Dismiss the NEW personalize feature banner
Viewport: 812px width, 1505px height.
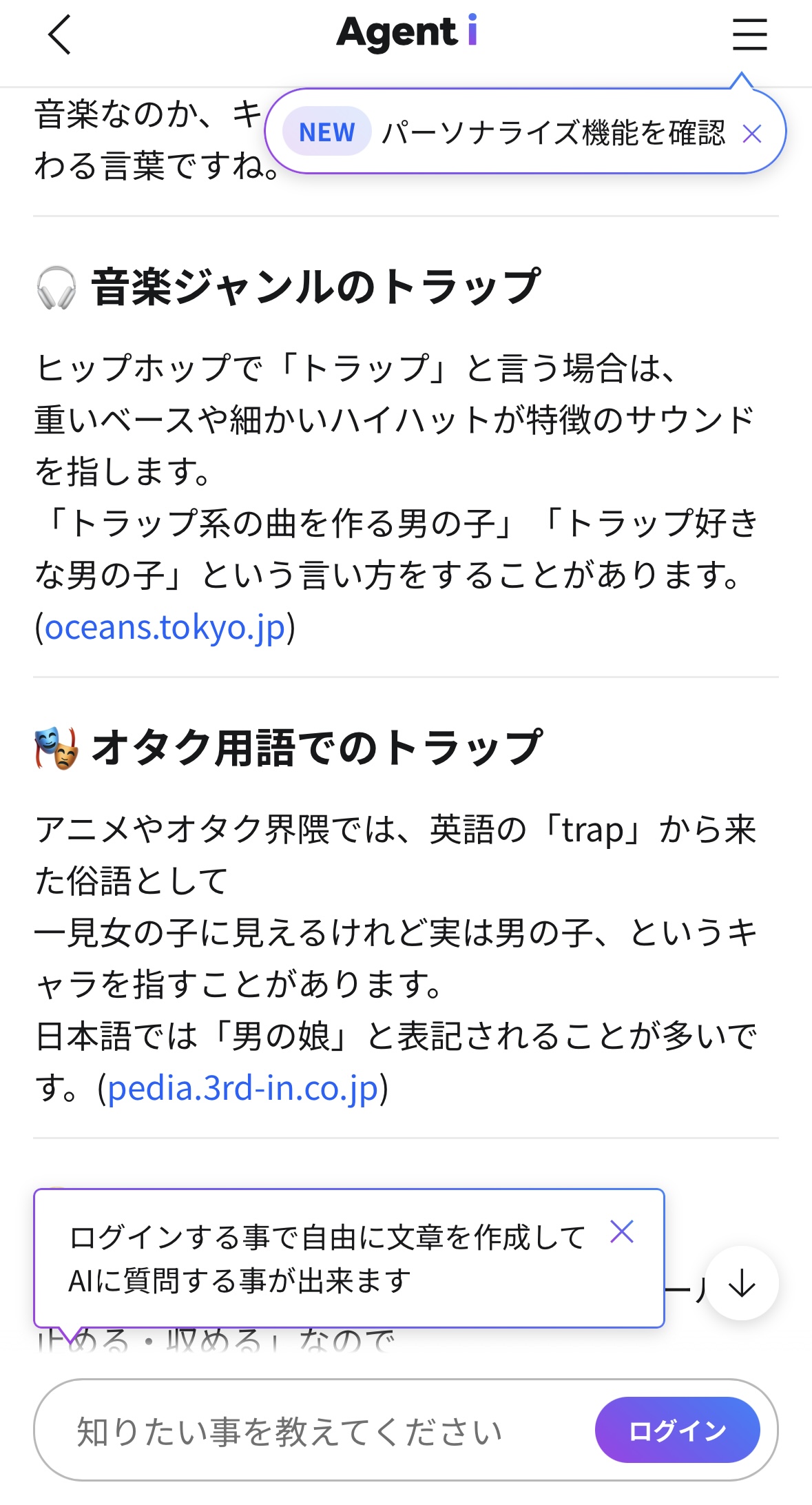tap(752, 133)
